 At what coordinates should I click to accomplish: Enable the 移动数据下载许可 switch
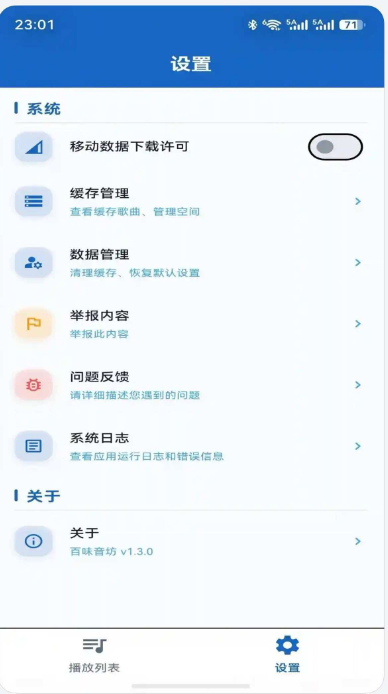coord(335,147)
